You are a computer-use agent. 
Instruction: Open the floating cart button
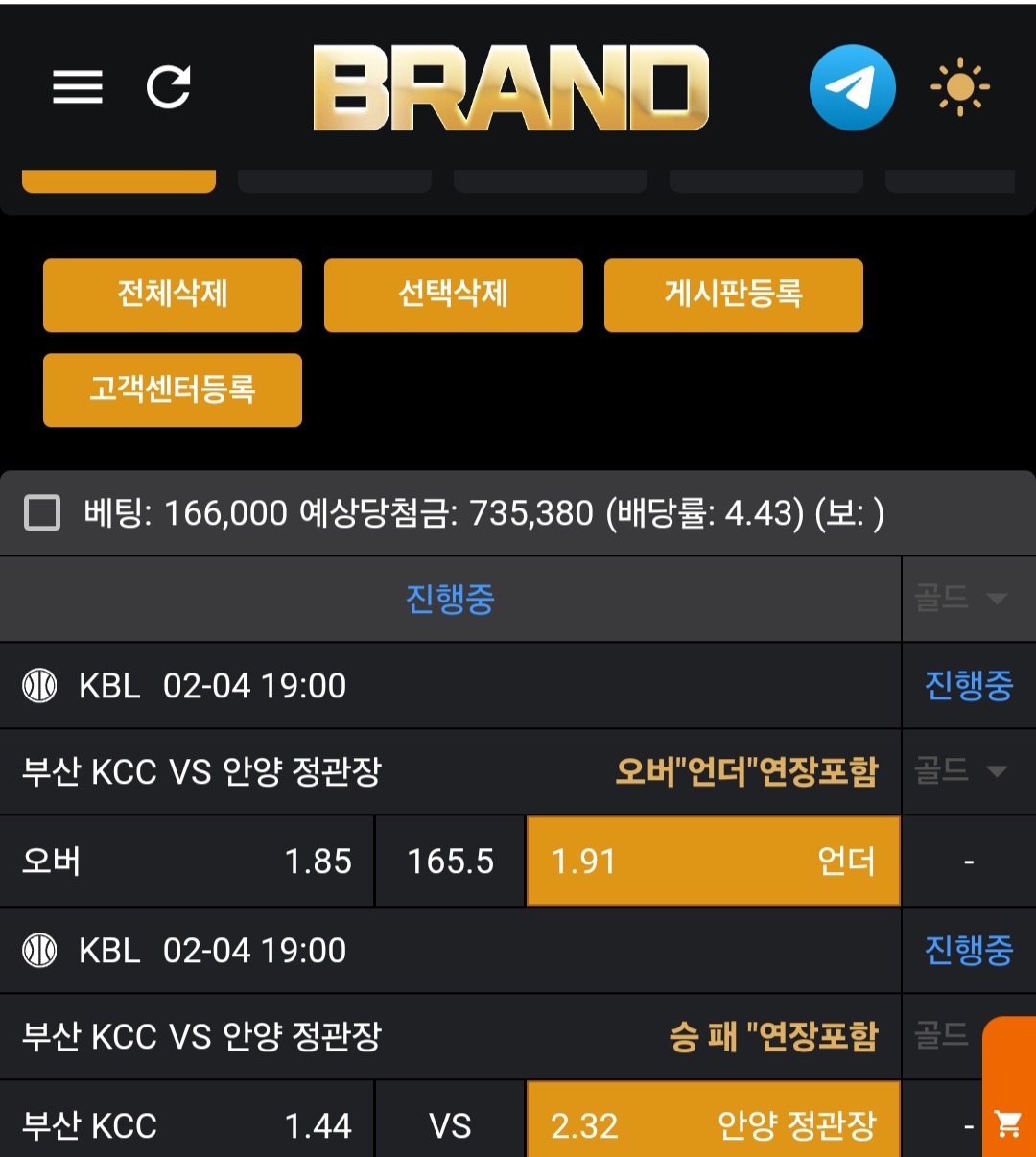point(1008,1122)
